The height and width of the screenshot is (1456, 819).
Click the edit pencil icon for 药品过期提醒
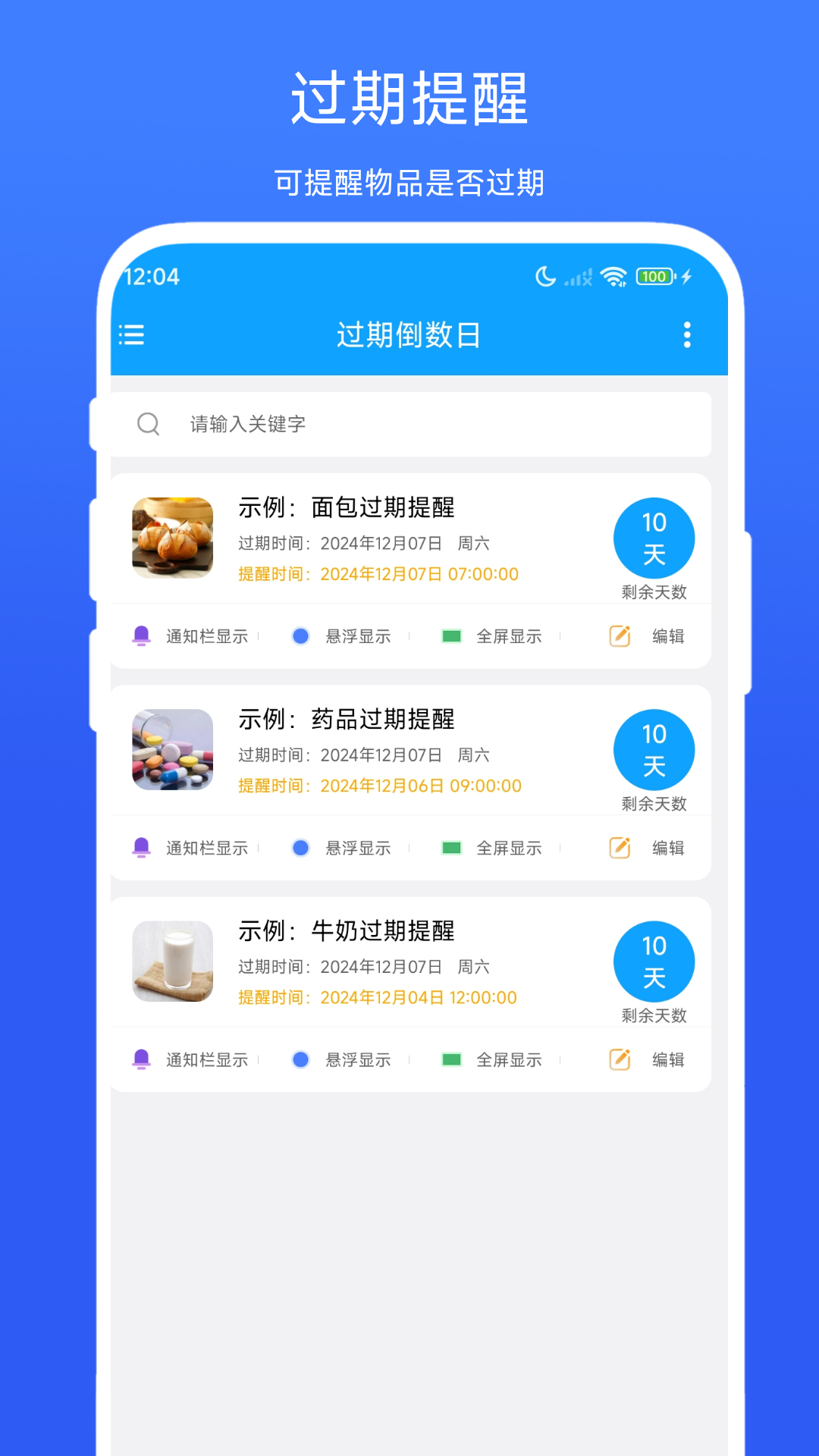[x=620, y=848]
